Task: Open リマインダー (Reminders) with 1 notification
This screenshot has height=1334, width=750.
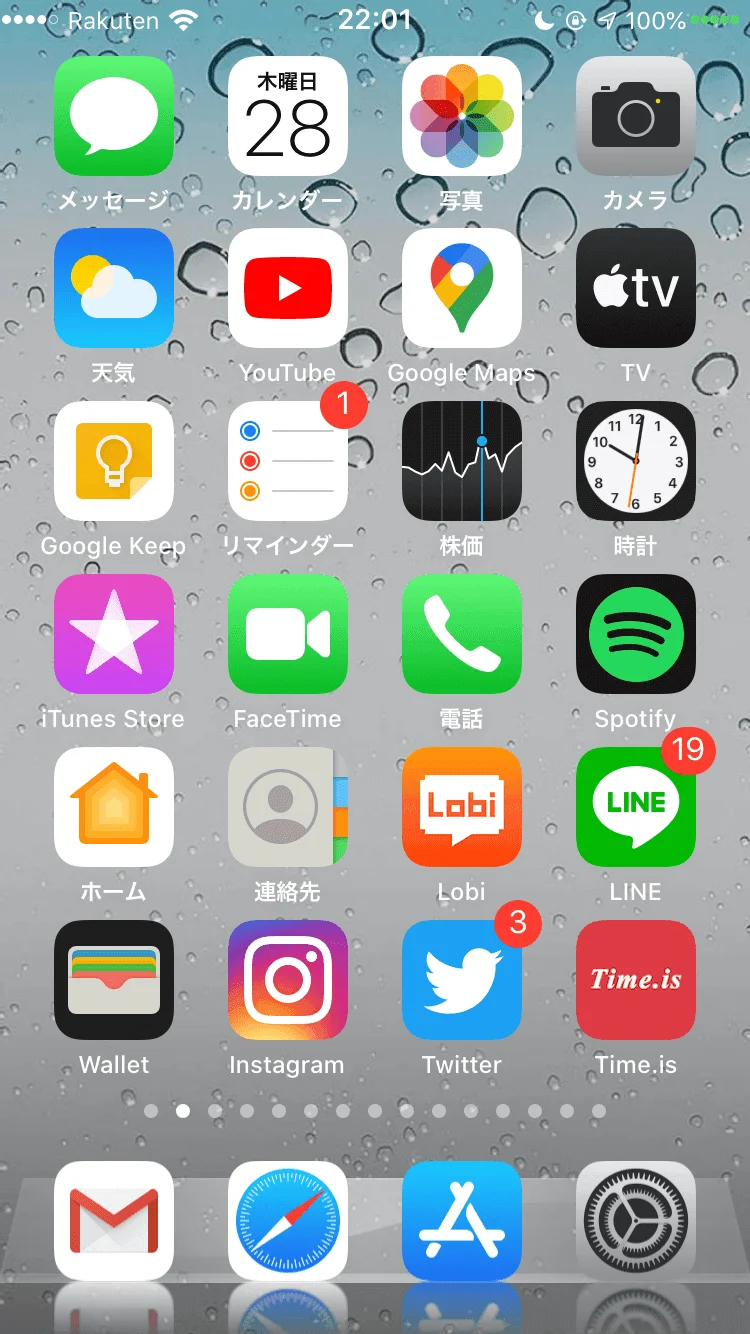Action: click(288, 461)
